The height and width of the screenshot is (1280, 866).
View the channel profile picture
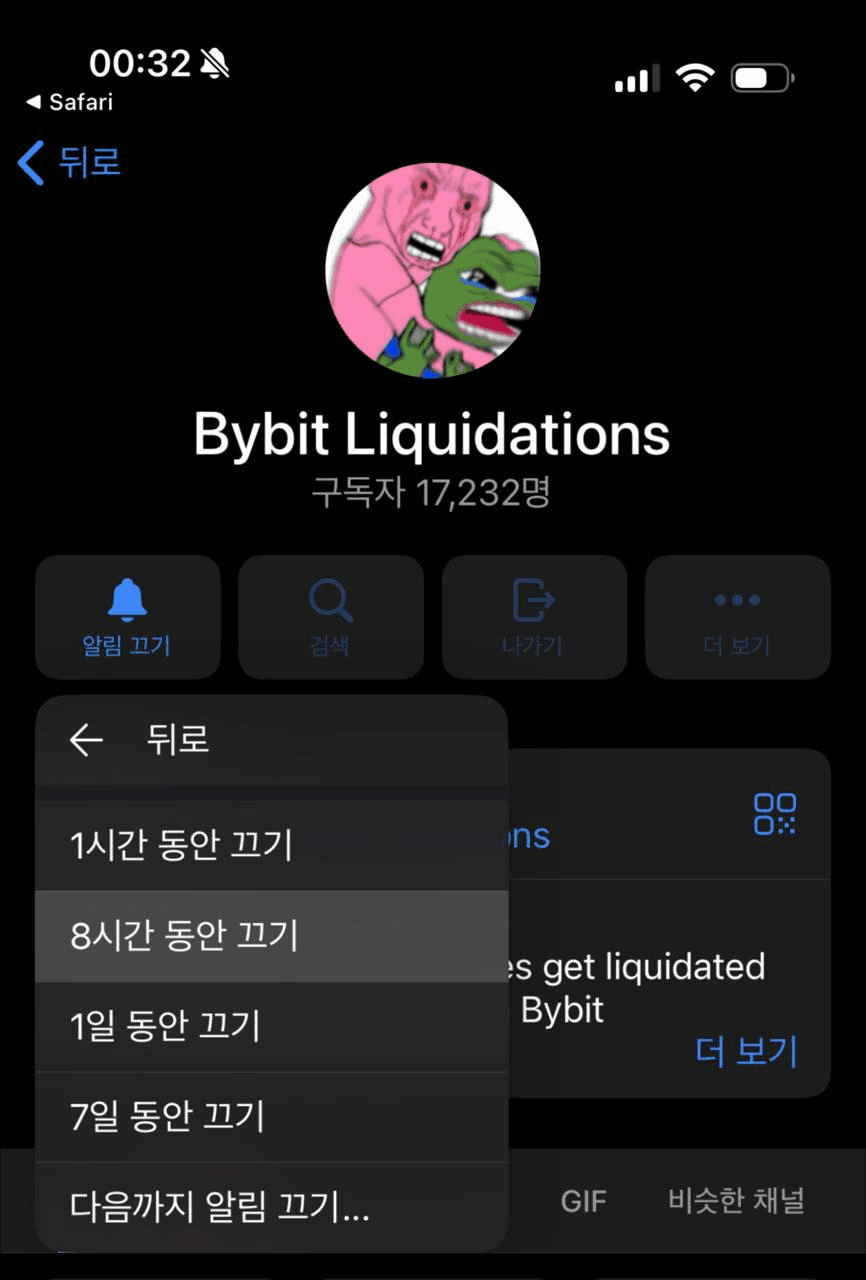pos(433,271)
